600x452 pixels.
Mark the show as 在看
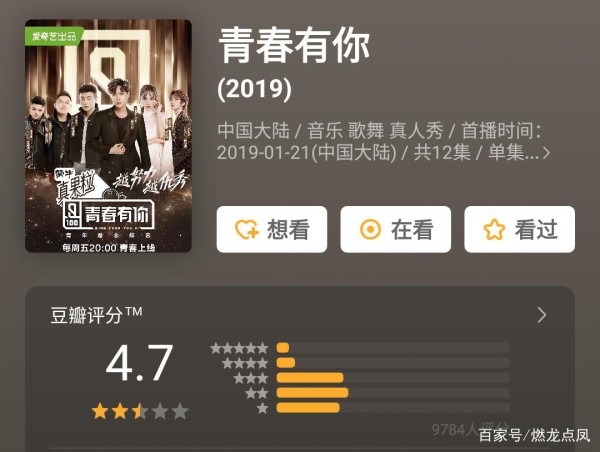pos(396,229)
